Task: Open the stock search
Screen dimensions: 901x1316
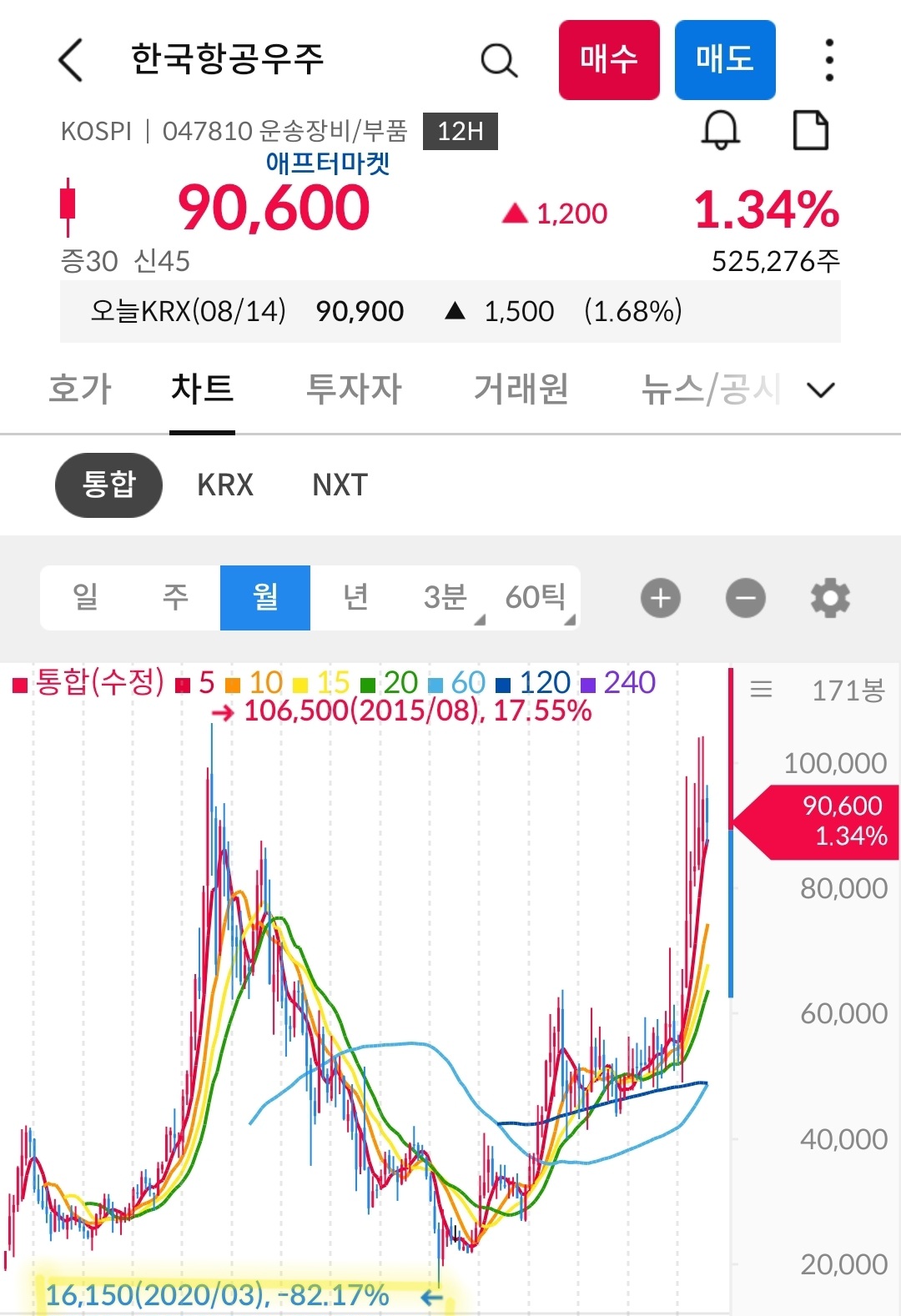Action: tap(499, 61)
